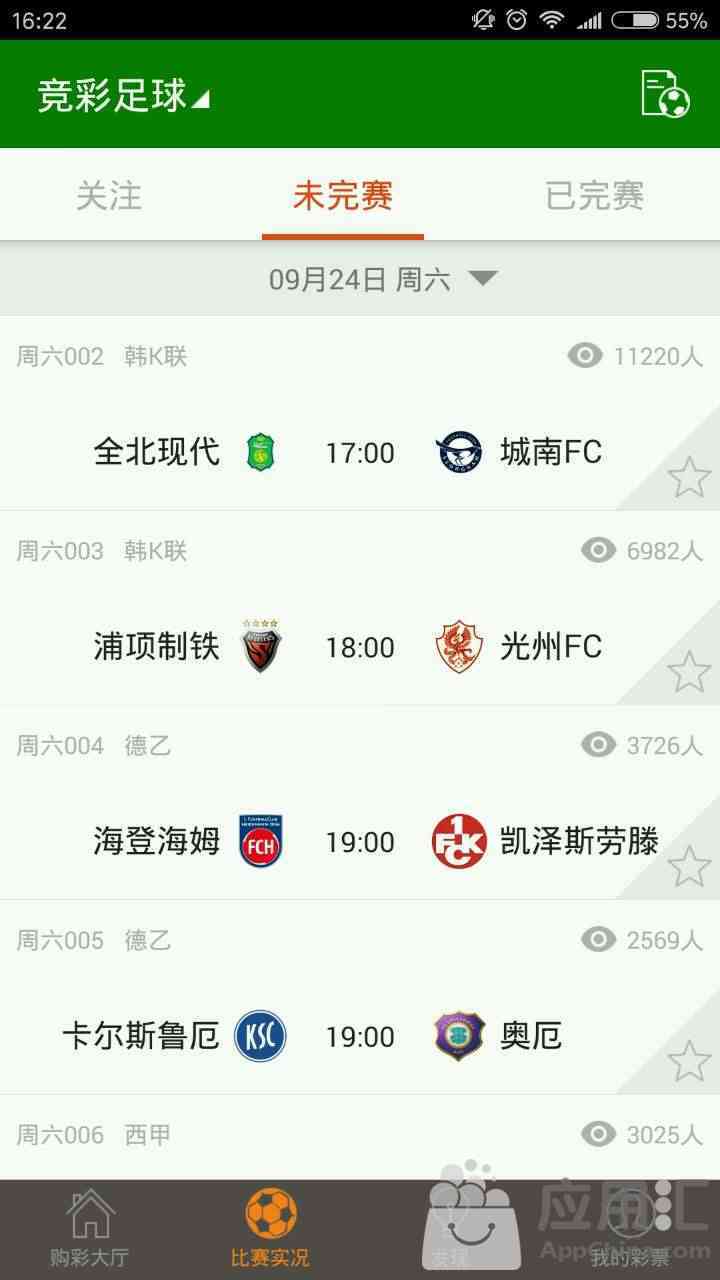Select the 未完赛 tab

point(343,195)
